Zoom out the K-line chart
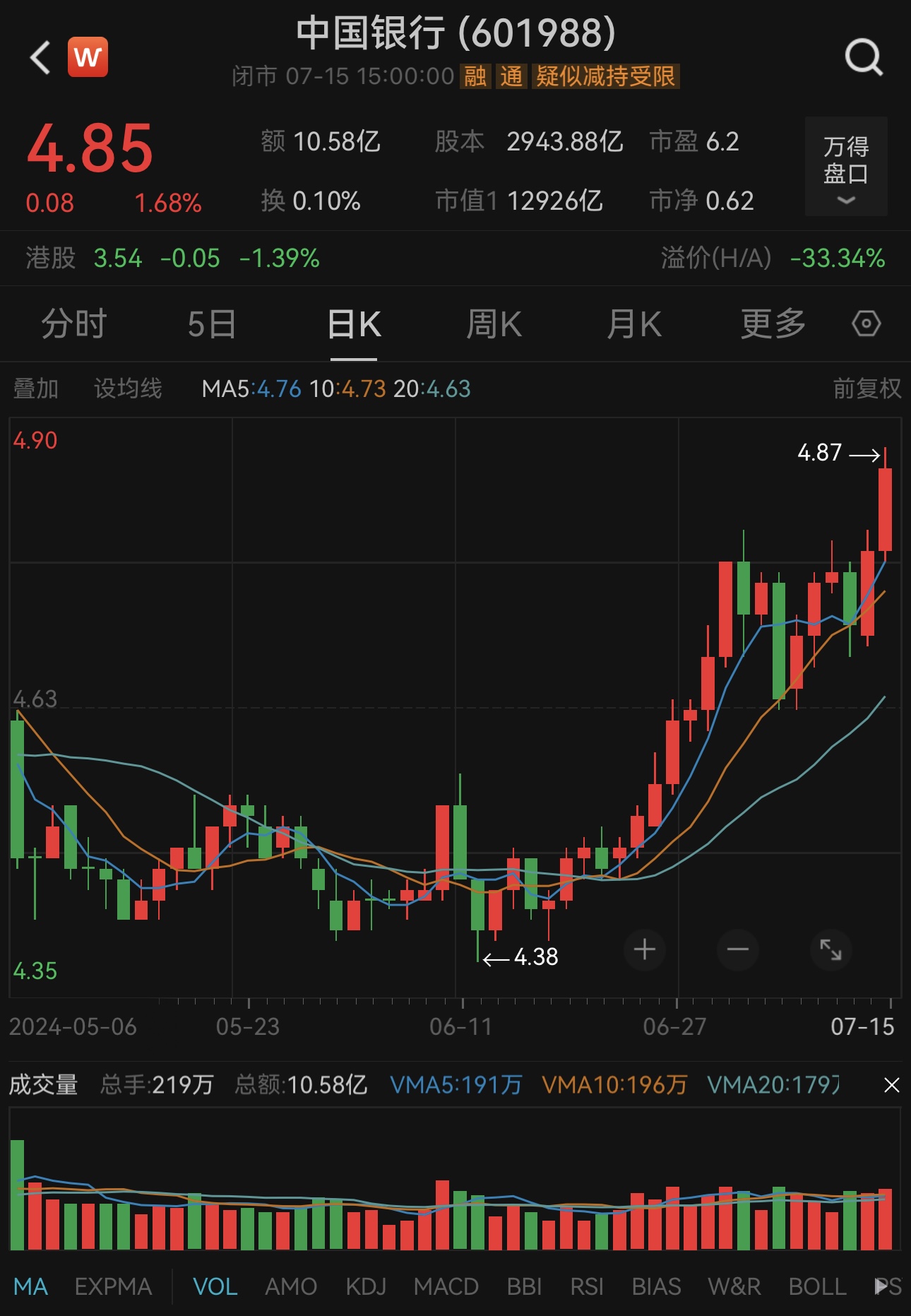 click(737, 949)
